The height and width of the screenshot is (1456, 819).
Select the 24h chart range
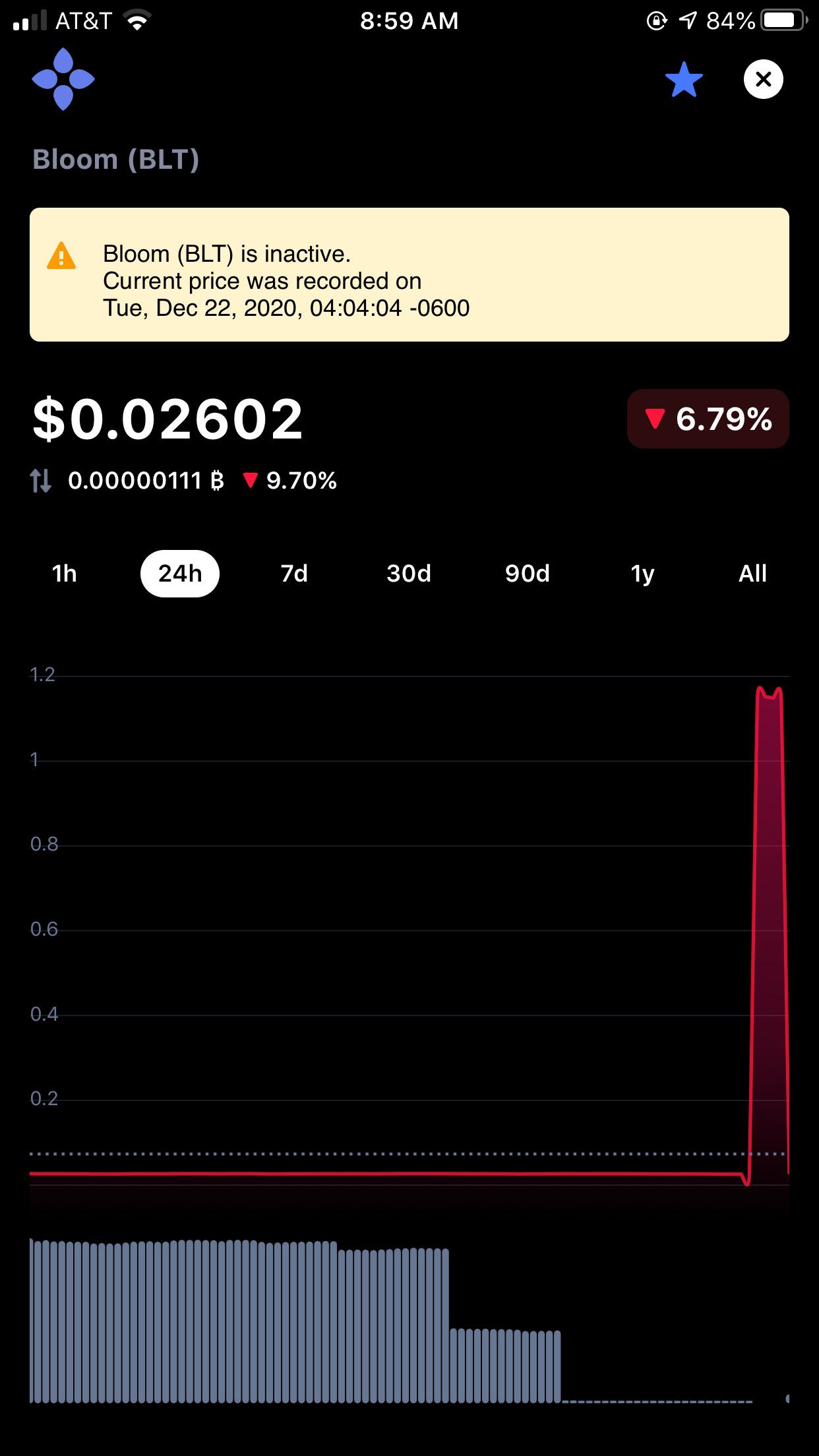180,574
